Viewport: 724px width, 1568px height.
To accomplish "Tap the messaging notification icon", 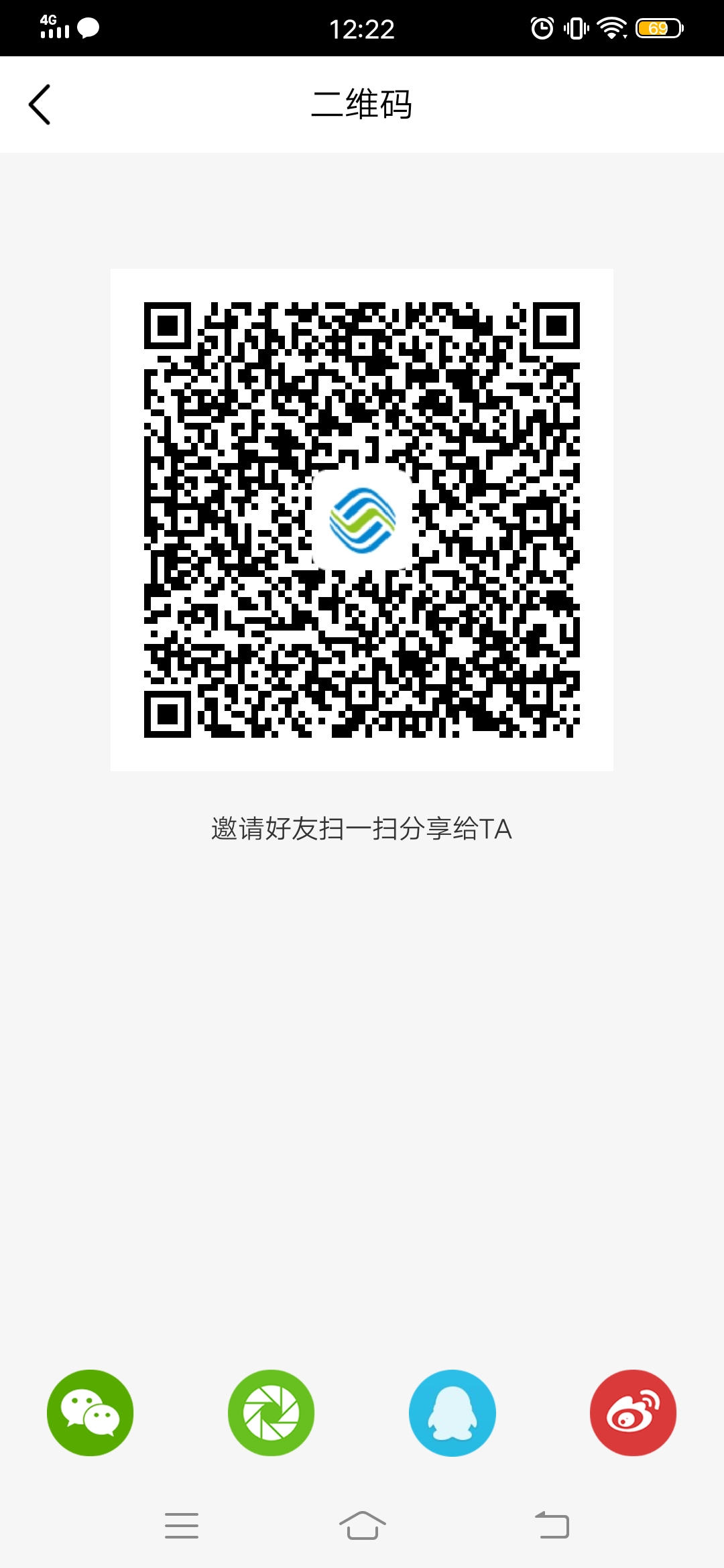I will pyautogui.click(x=87, y=28).
